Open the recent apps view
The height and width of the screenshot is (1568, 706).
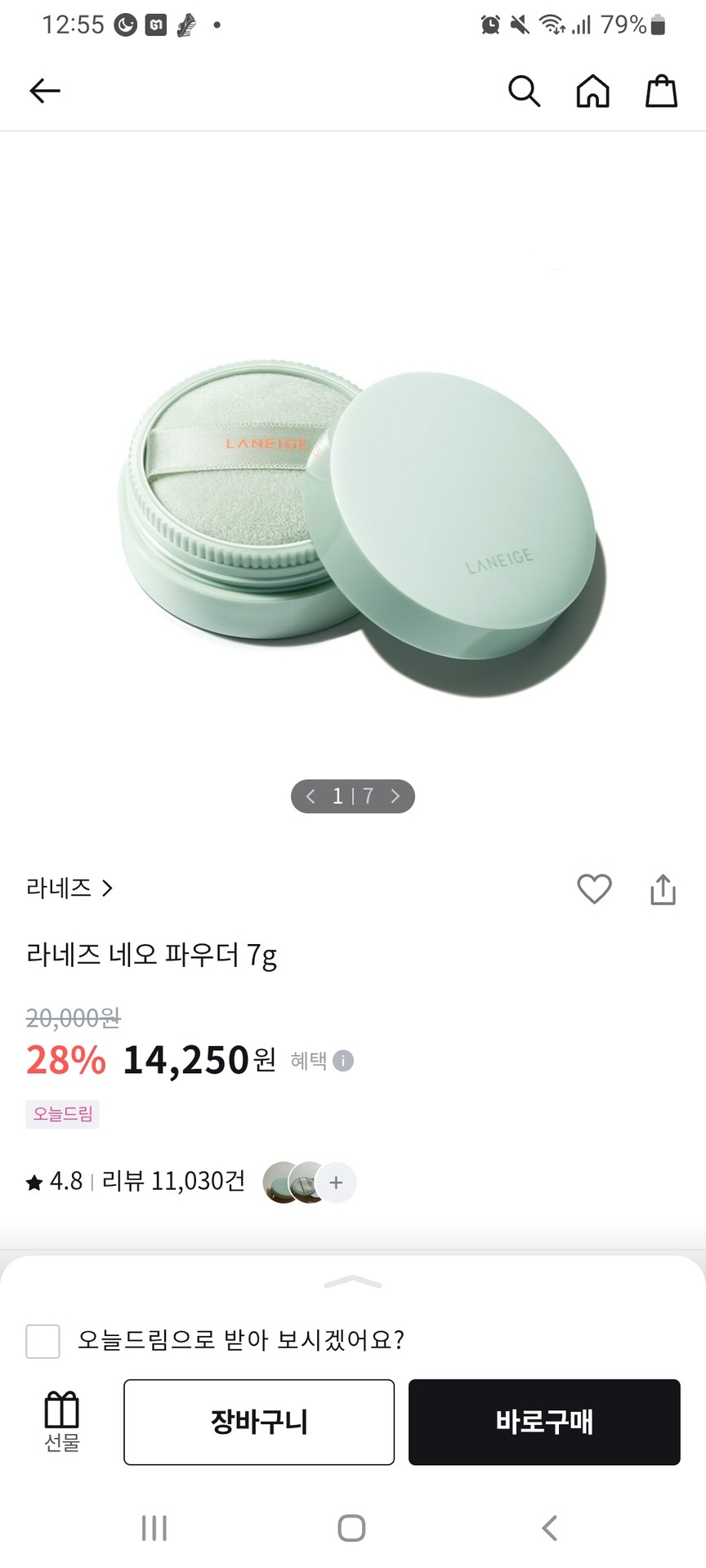(154, 1528)
